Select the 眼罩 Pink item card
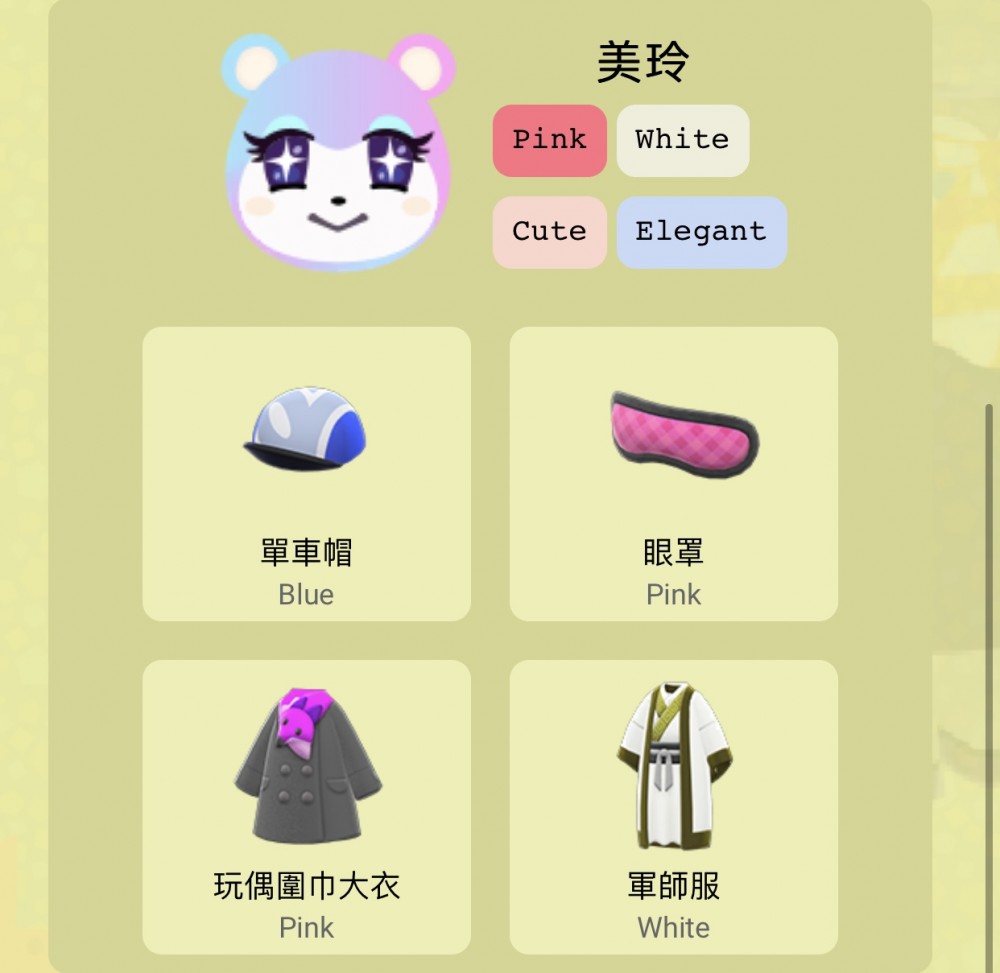1000x973 pixels. (673, 474)
